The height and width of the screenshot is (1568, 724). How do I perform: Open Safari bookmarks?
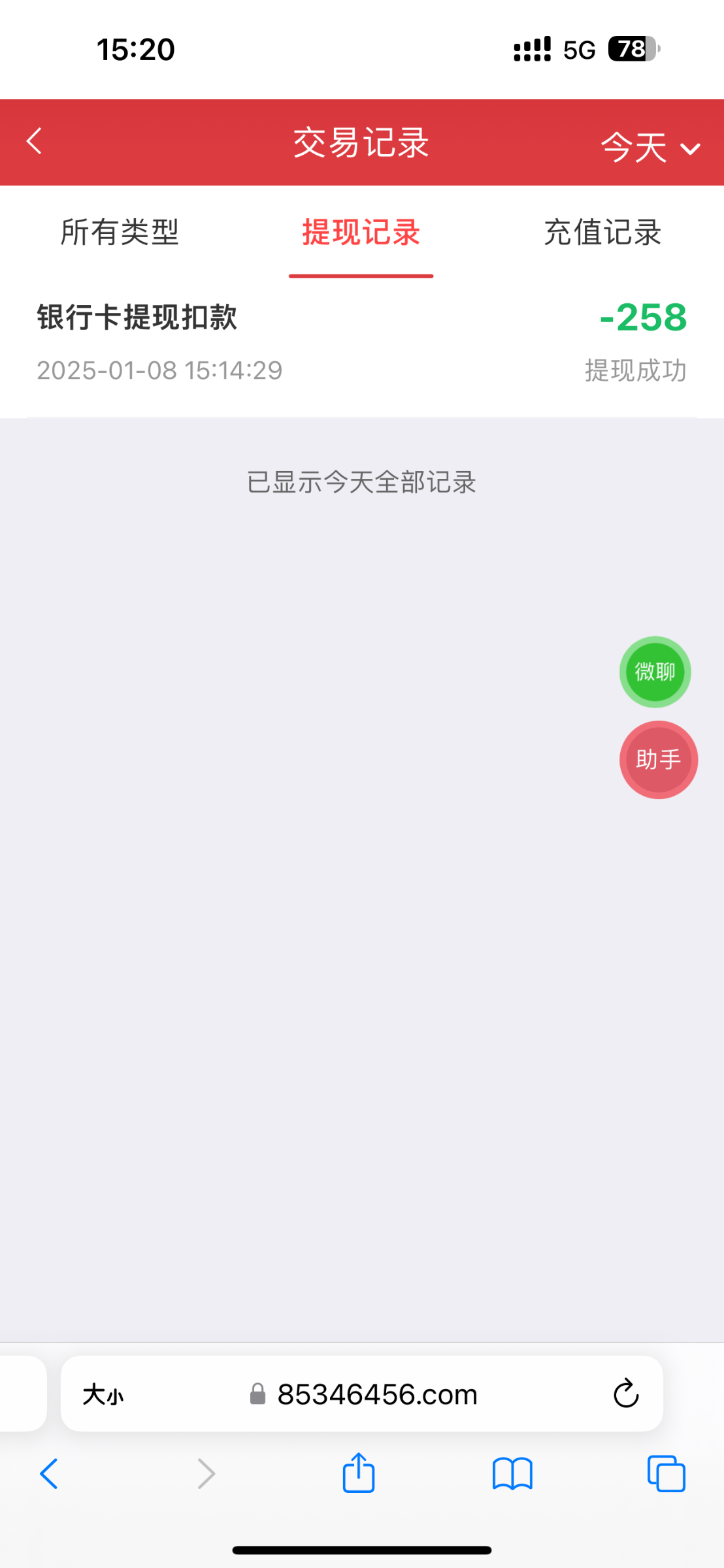512,1474
